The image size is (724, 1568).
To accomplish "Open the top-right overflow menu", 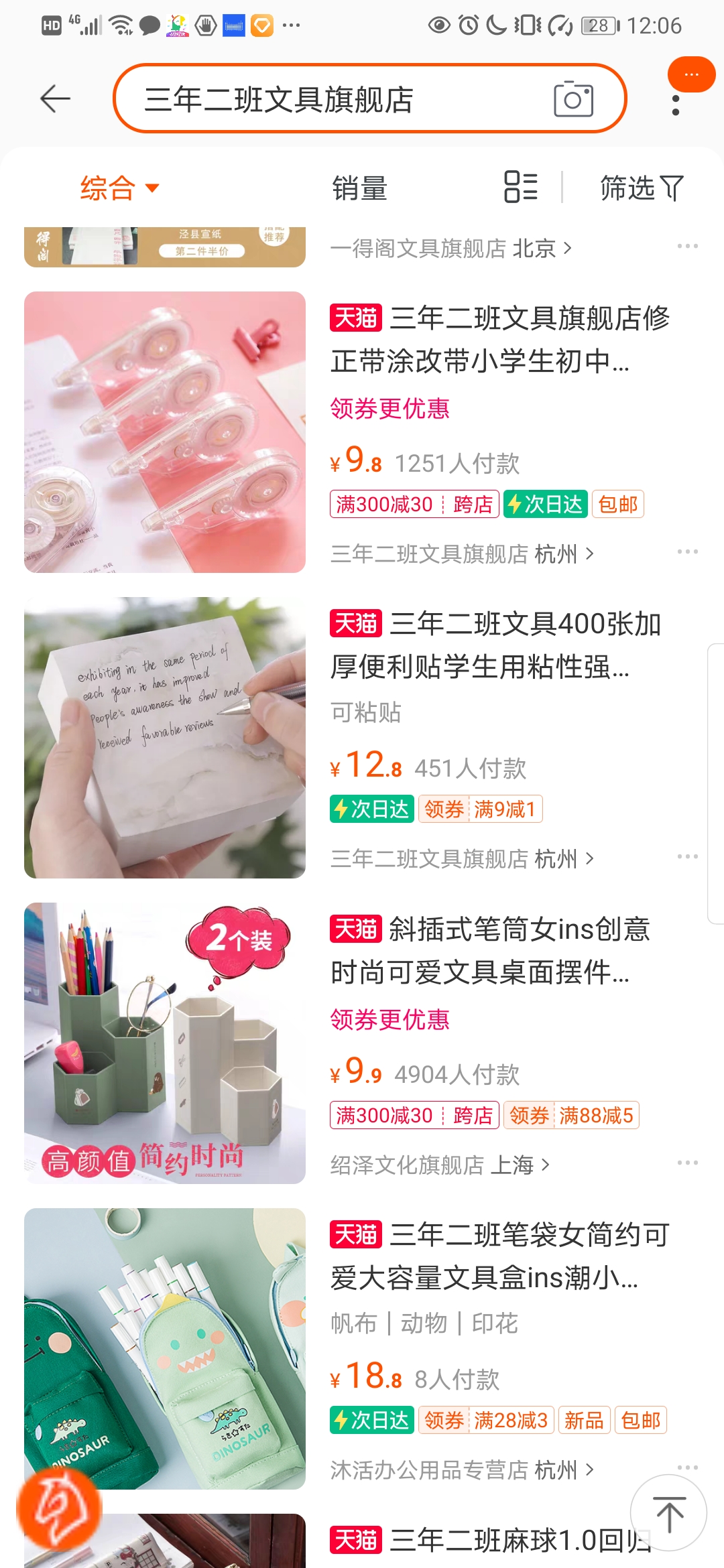I will pos(676,105).
